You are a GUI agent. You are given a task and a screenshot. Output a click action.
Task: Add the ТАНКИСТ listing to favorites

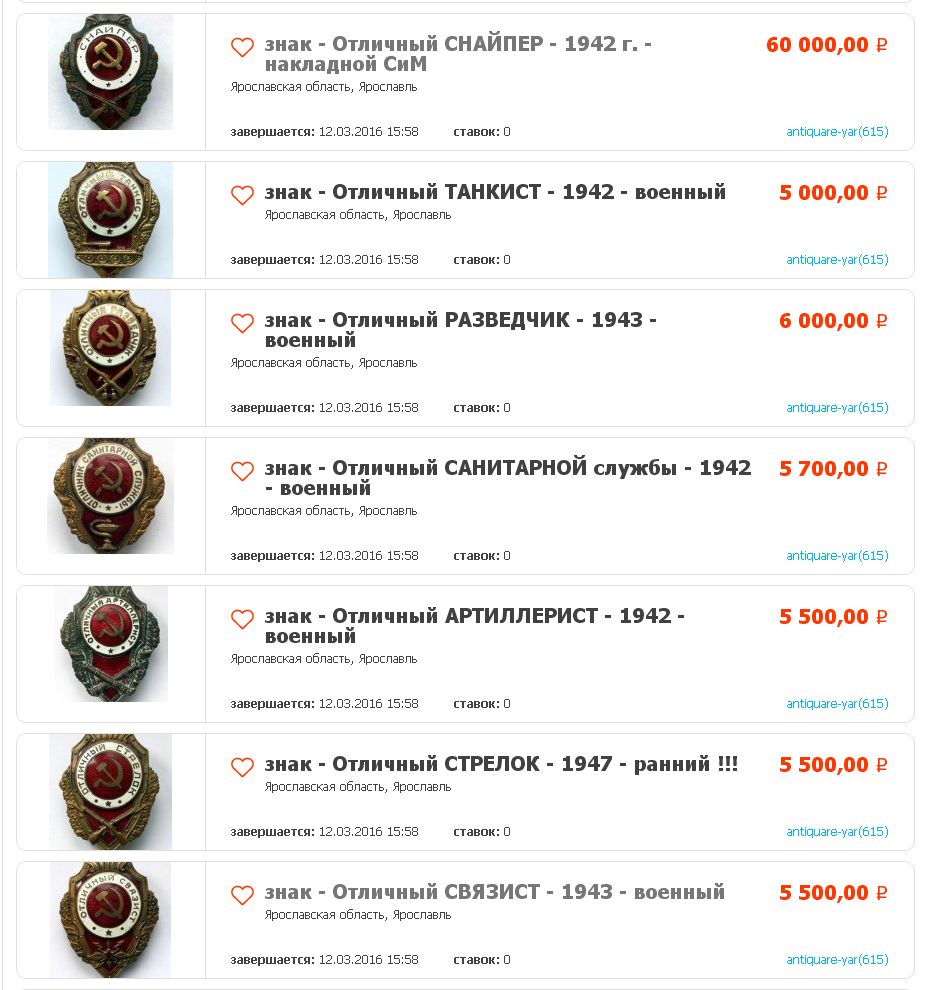tap(242, 195)
